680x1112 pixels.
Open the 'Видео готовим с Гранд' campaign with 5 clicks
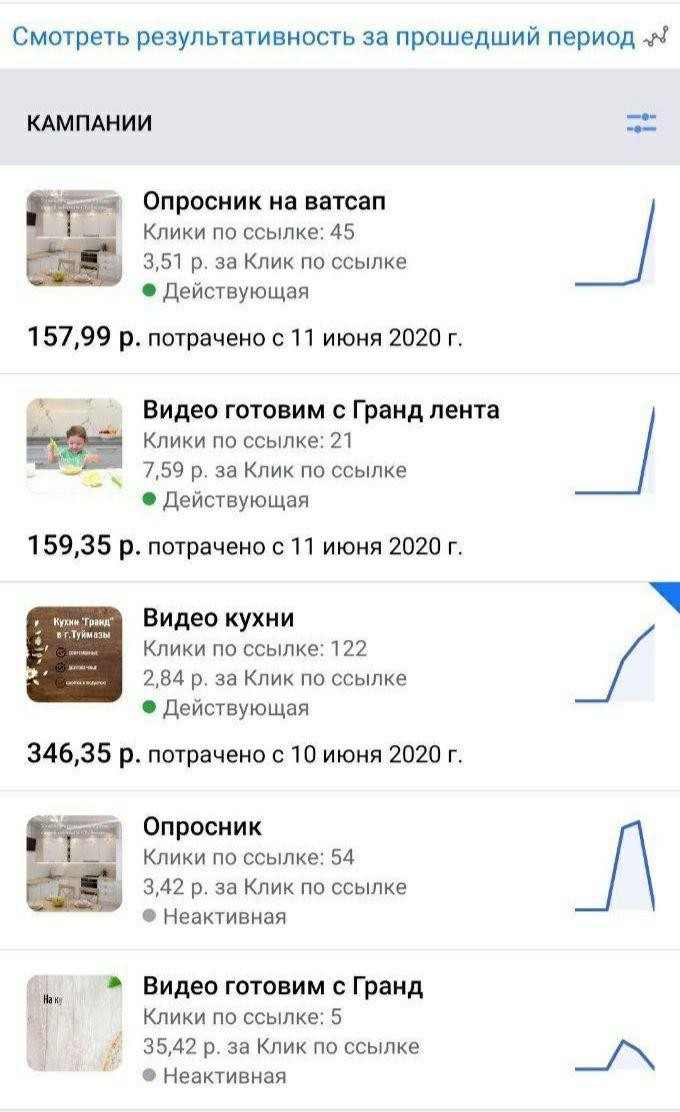point(282,987)
